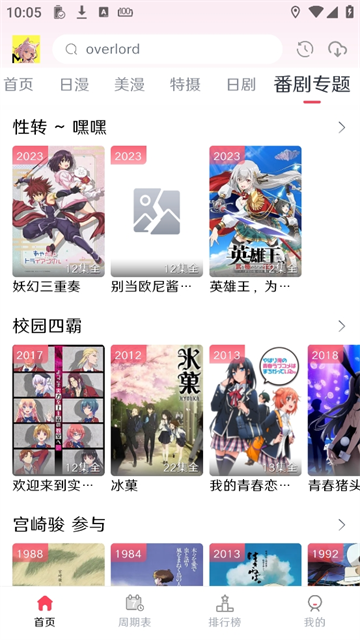Open the downloads cloud icon
This screenshot has width=360, height=640.
(338, 49)
